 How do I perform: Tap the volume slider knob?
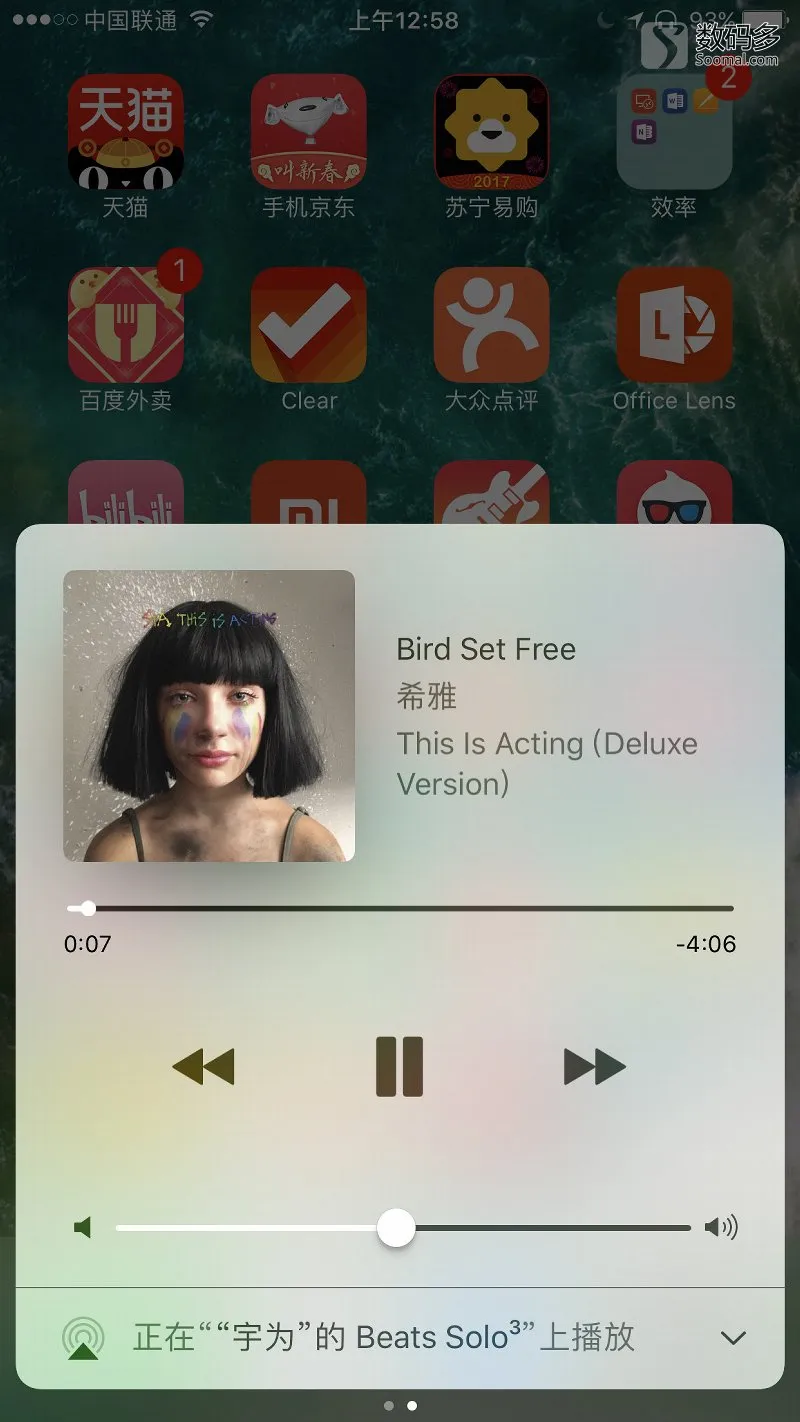396,1227
